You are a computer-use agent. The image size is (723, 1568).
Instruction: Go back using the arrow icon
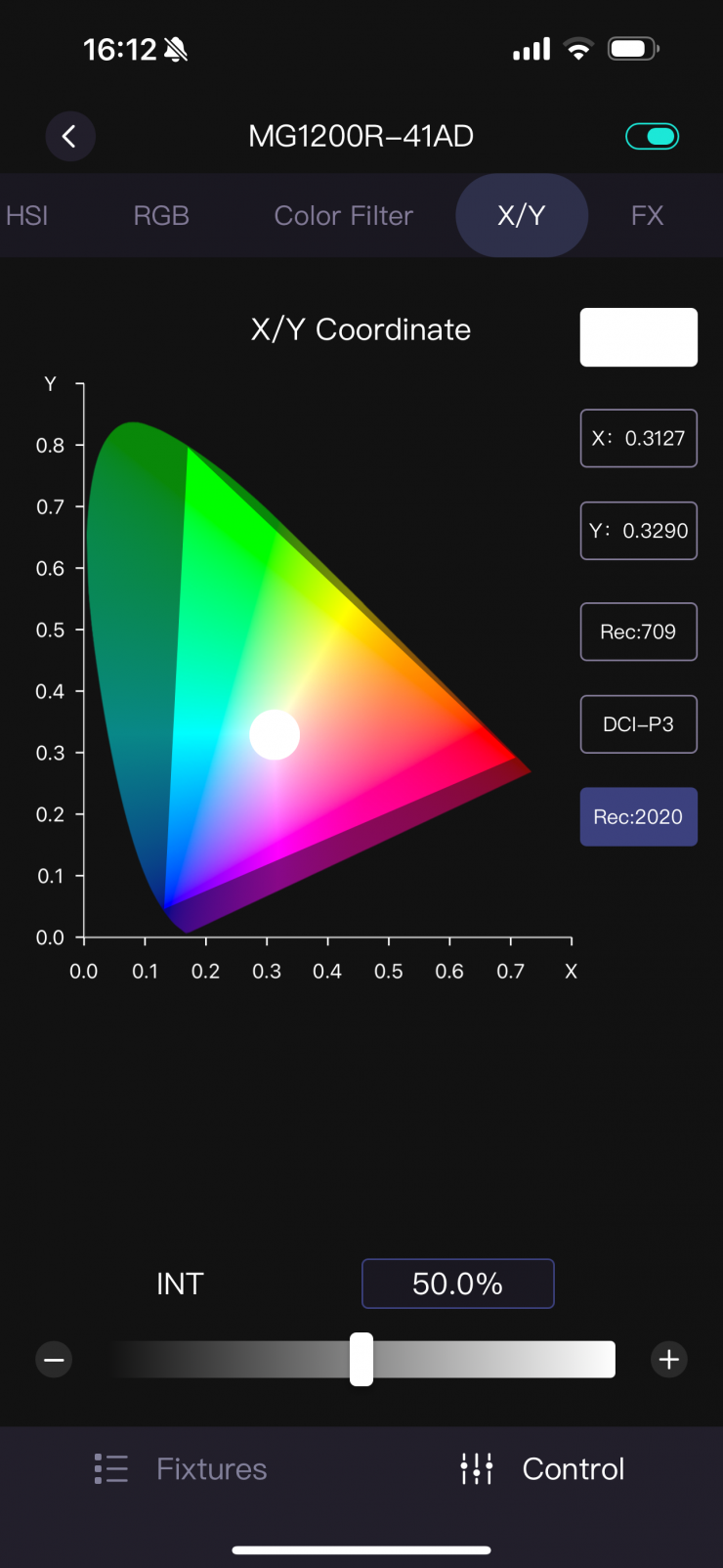pos(69,136)
